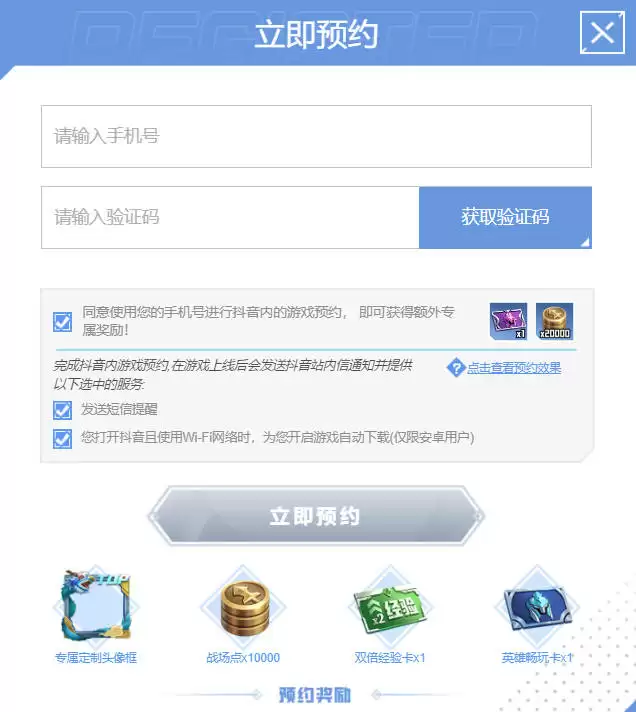Tap the 立即预约 reserve button
Image resolution: width=636 pixels, height=712 pixels.
point(315,517)
